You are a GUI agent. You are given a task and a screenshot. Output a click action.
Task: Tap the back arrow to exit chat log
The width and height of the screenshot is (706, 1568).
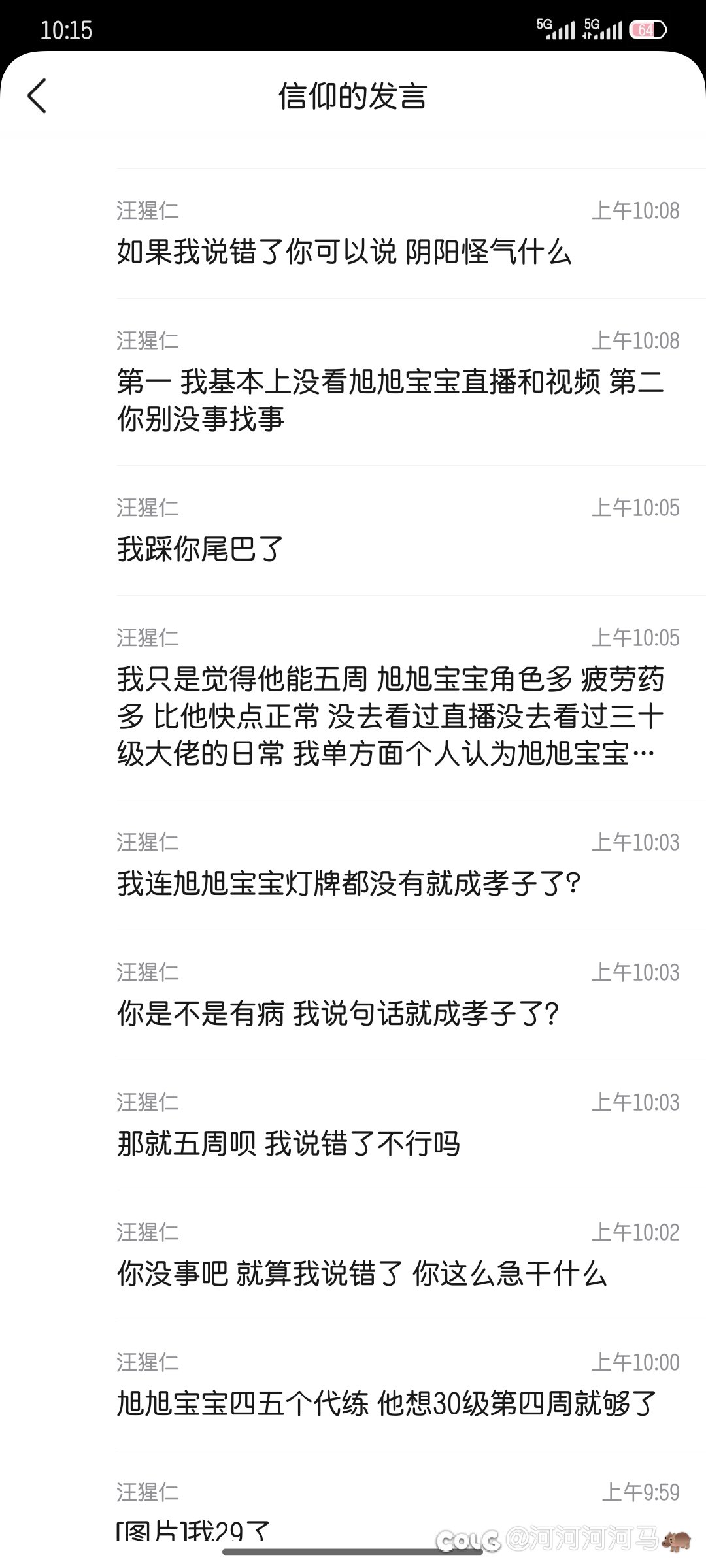(x=37, y=97)
